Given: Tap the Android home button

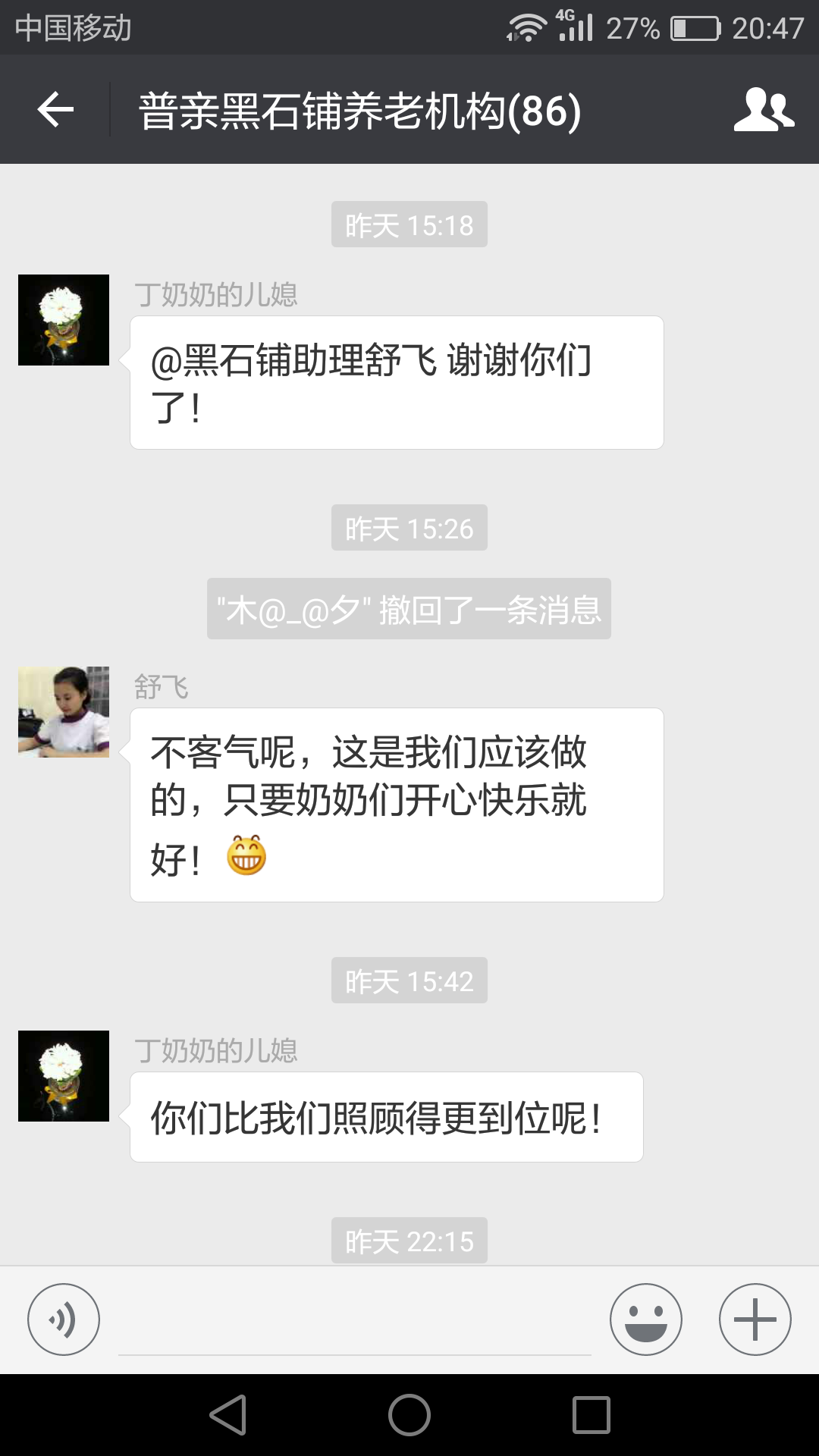Looking at the screenshot, I should (409, 1415).
